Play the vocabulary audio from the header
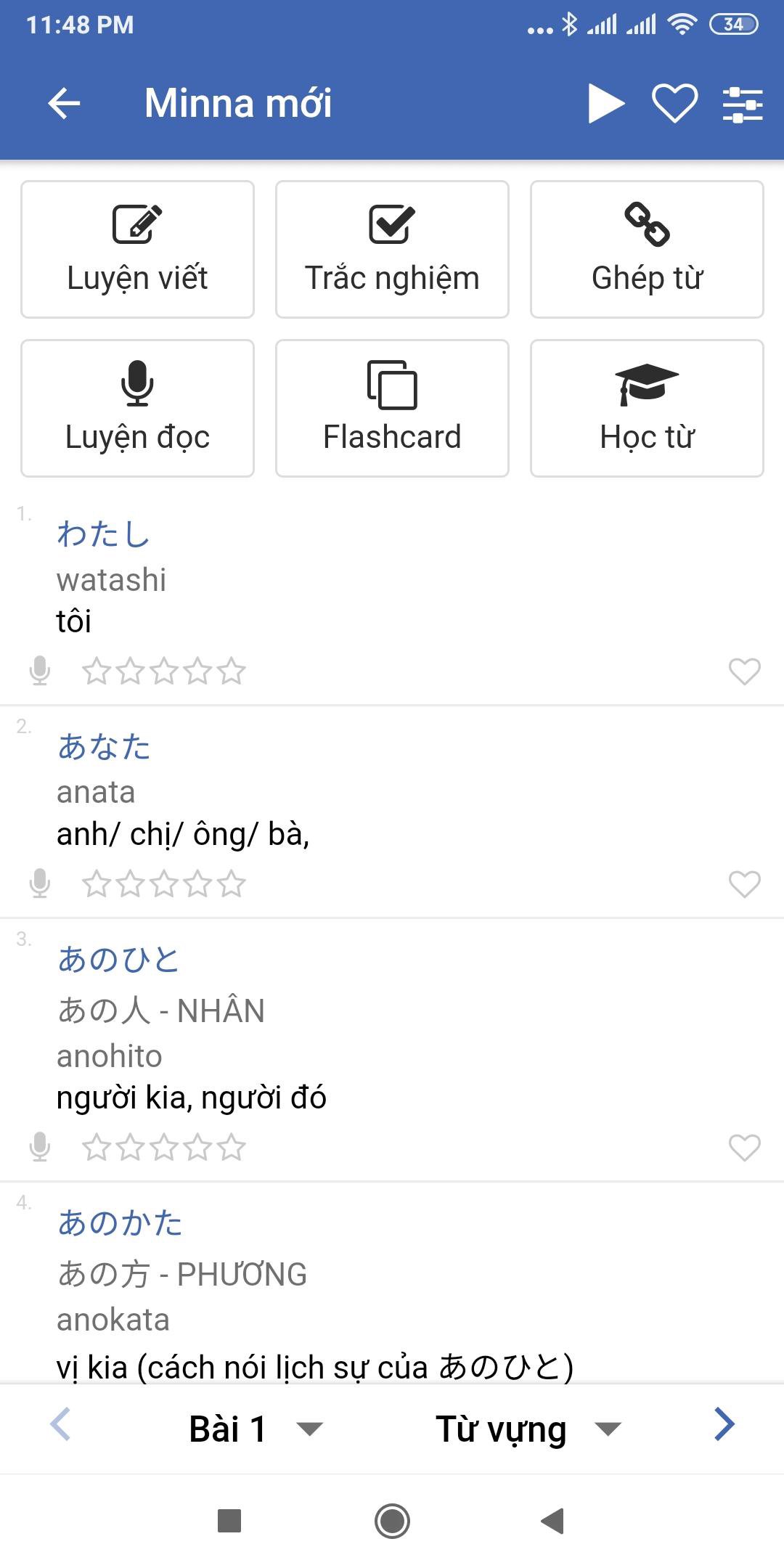The width and height of the screenshot is (784, 1568). [x=605, y=104]
